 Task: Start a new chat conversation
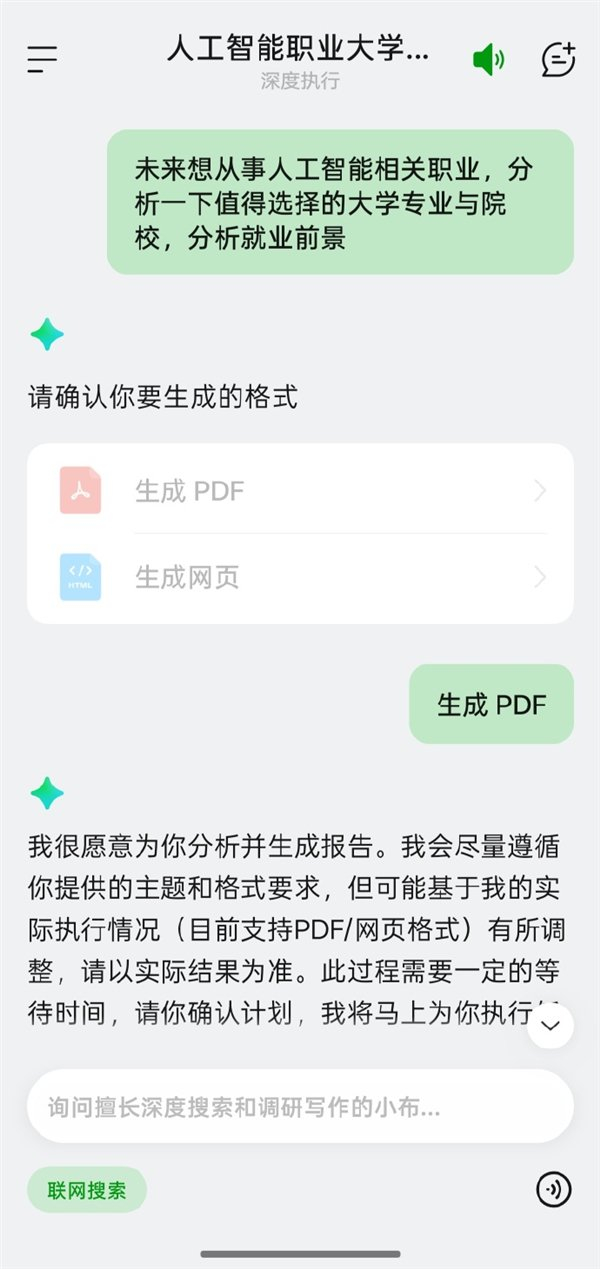click(x=558, y=60)
